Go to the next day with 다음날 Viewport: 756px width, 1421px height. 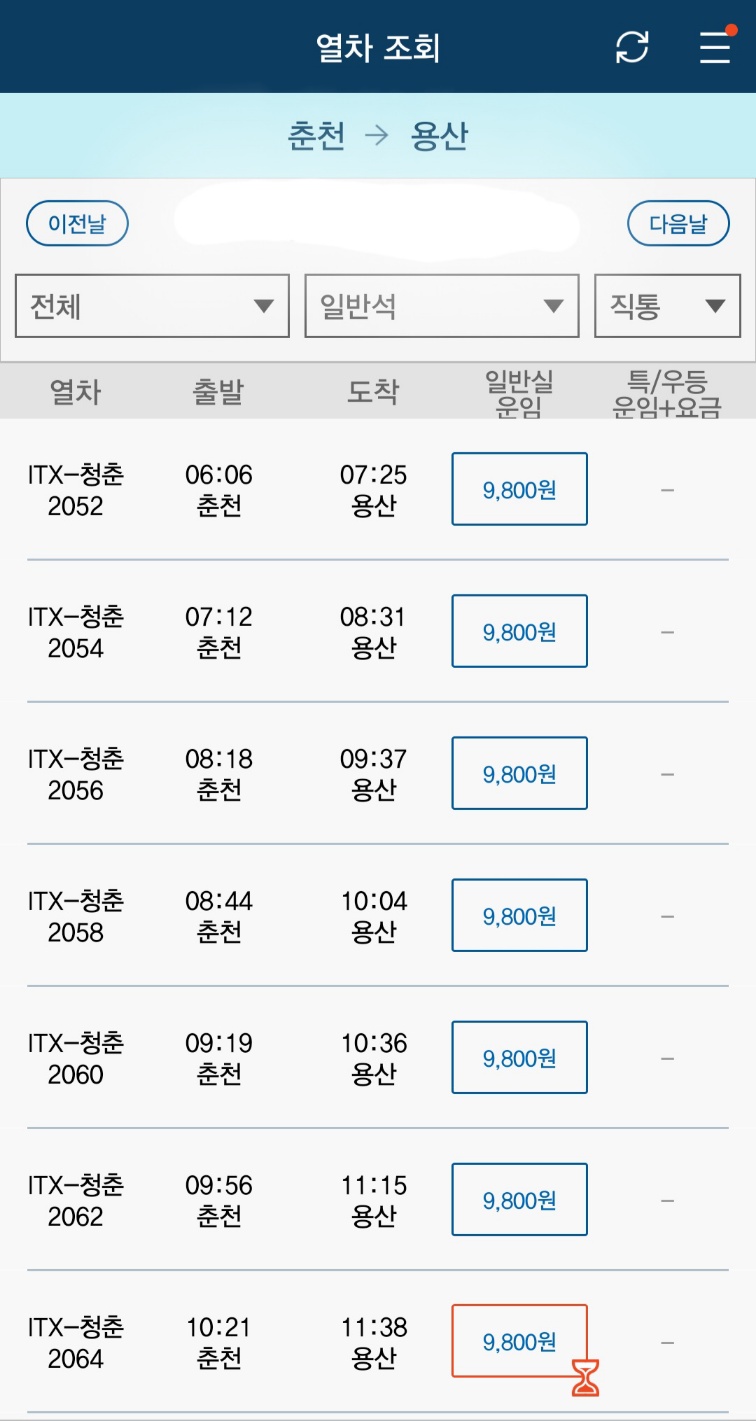point(678,223)
